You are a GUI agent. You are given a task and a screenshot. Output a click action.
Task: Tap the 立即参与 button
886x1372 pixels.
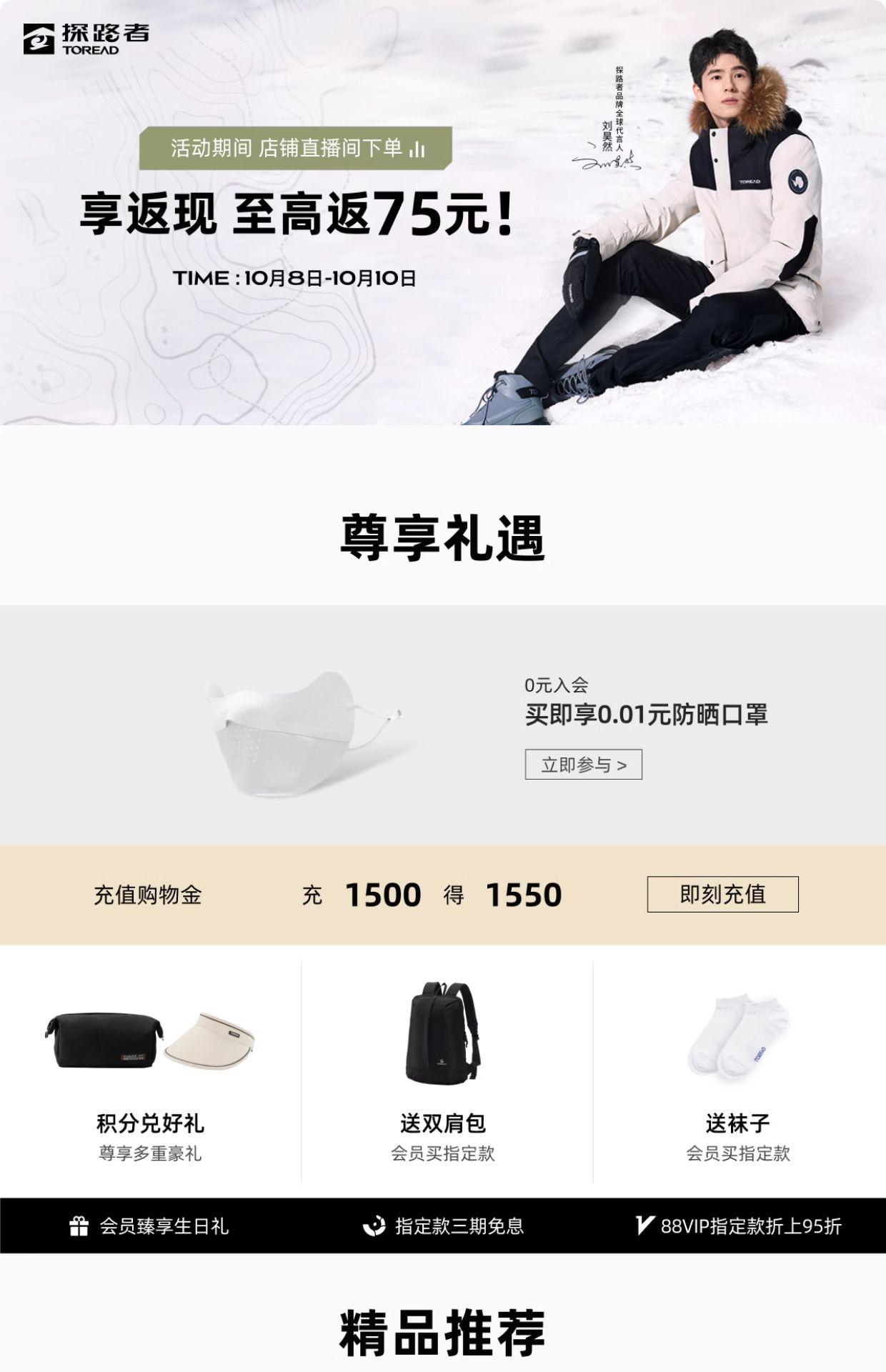(x=583, y=765)
